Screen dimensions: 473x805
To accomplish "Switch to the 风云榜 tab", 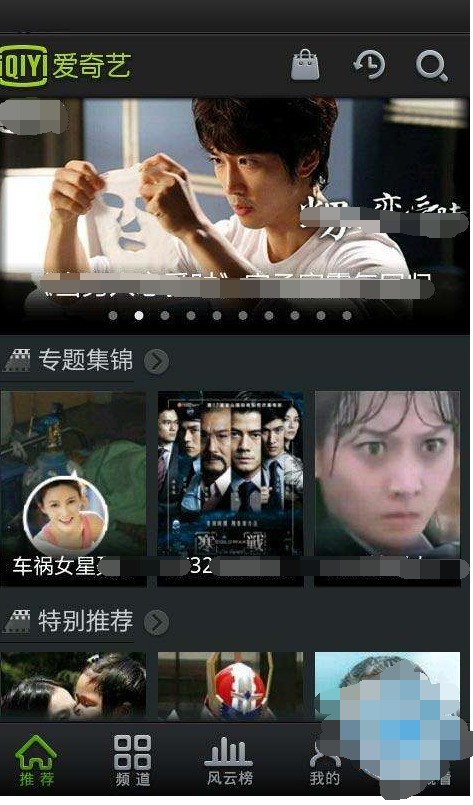I will pyautogui.click(x=230, y=761).
